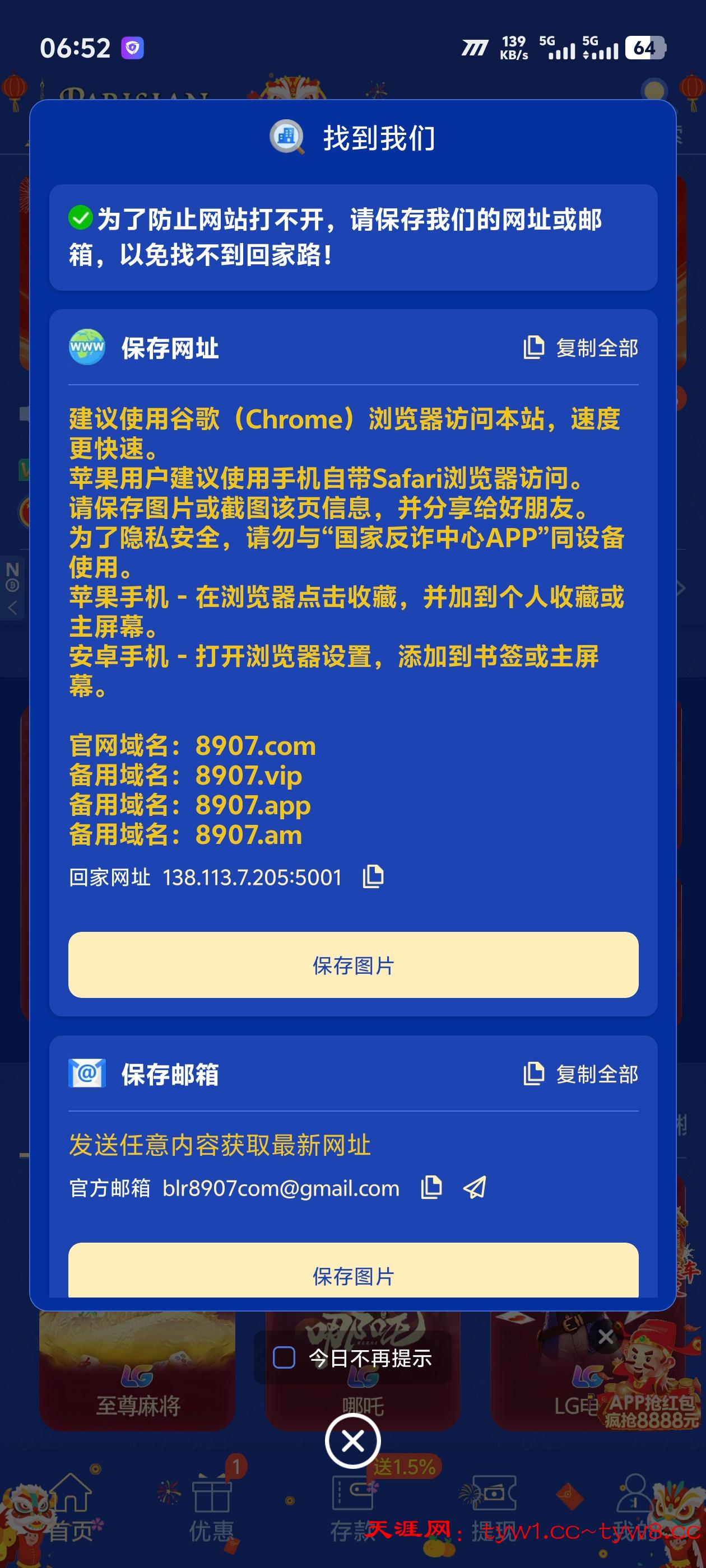Check the 今日不再提示 checkbox
706x1568 pixels.
pyautogui.click(x=284, y=1357)
